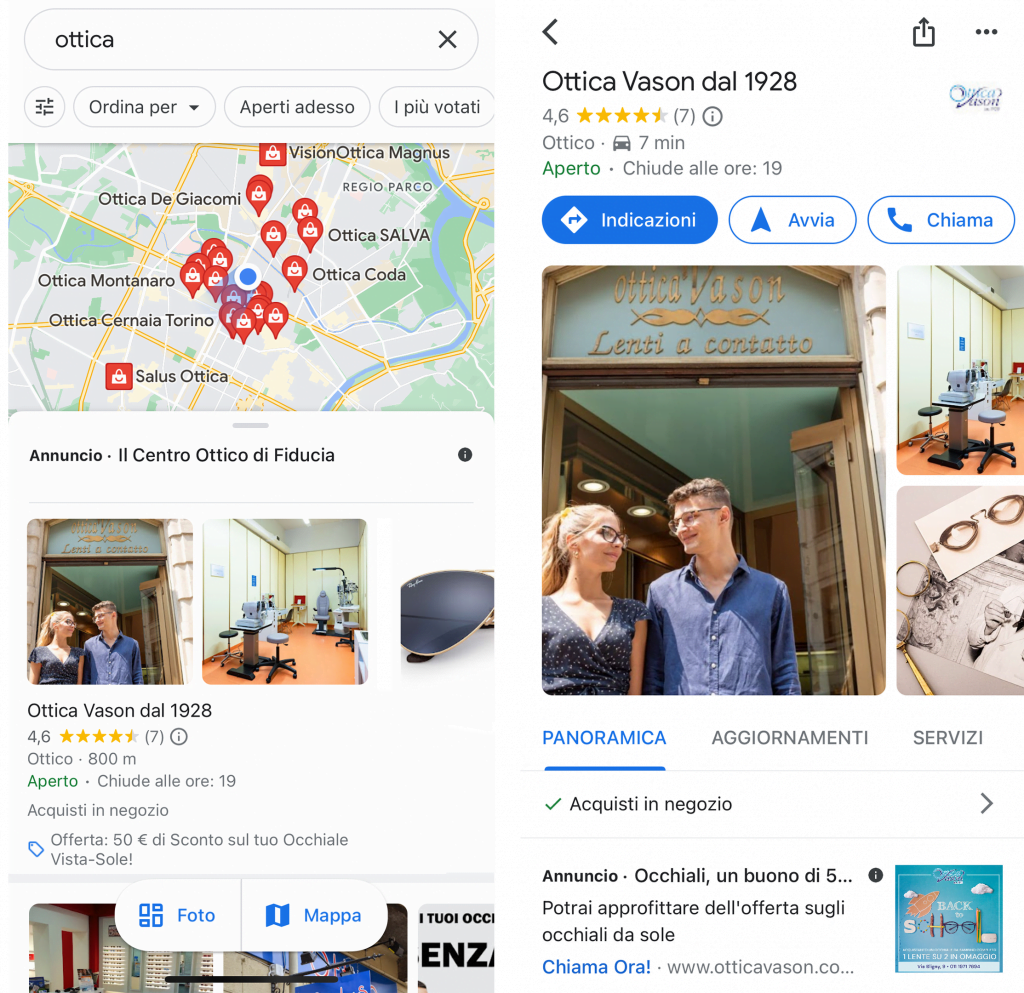Switch to Foto view

(x=178, y=915)
